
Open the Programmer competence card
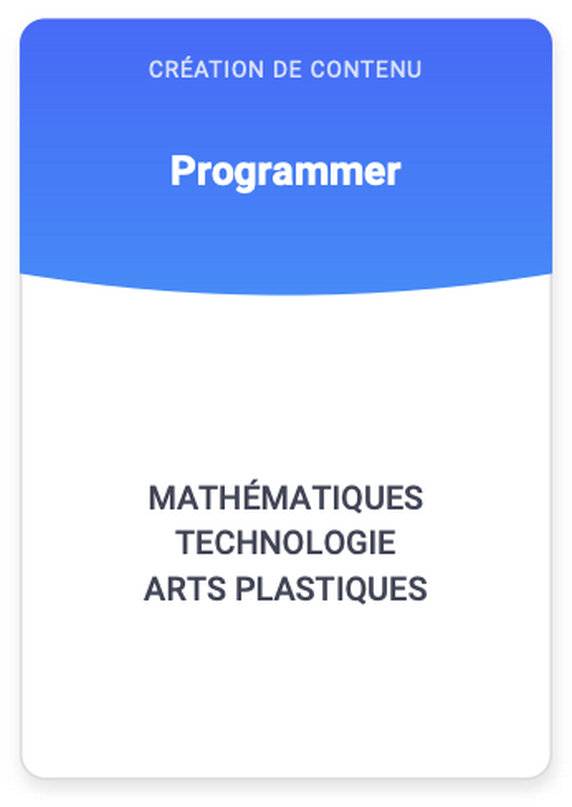tap(286, 398)
